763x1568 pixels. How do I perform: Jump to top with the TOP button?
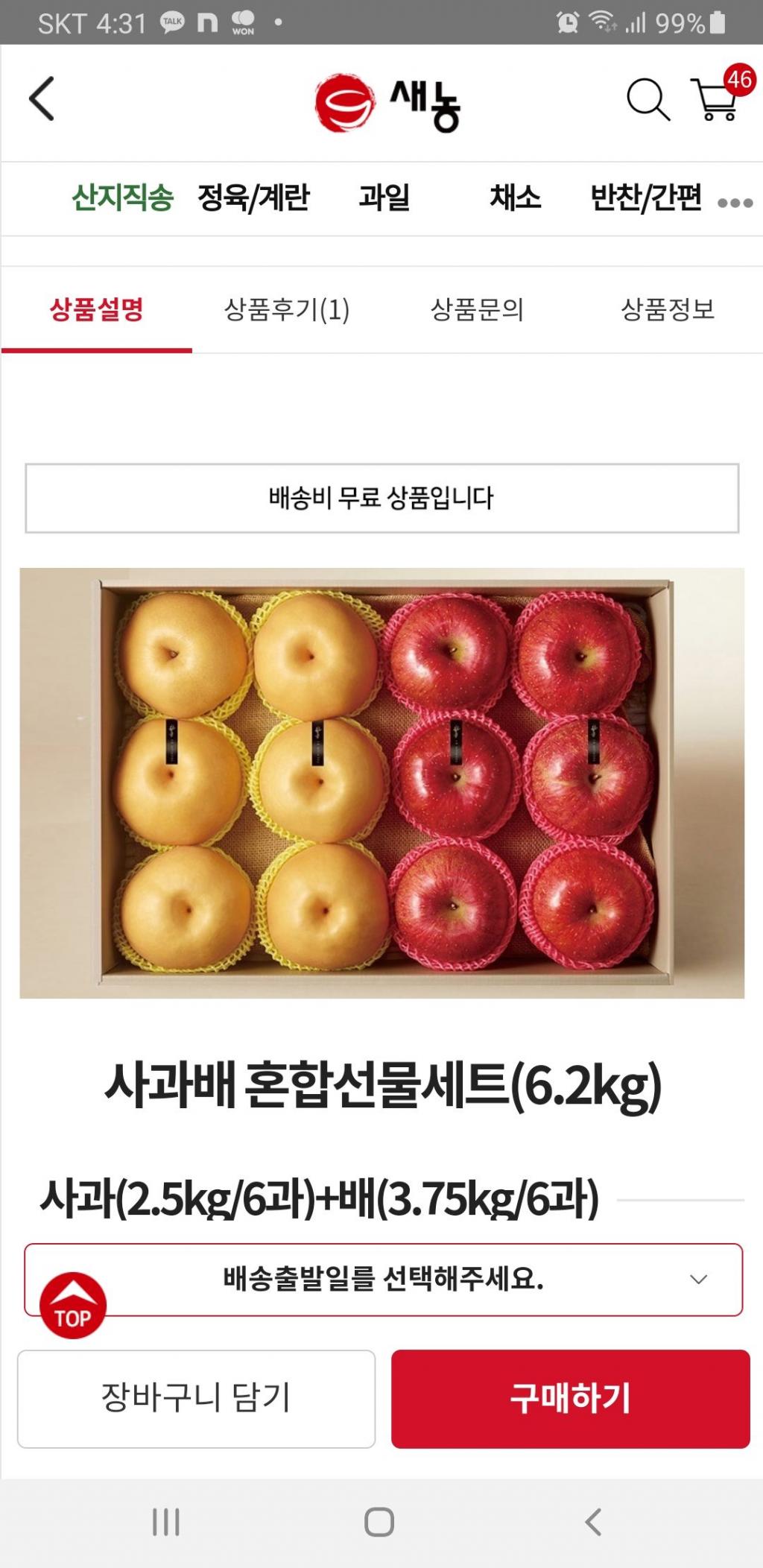pos(72,1305)
